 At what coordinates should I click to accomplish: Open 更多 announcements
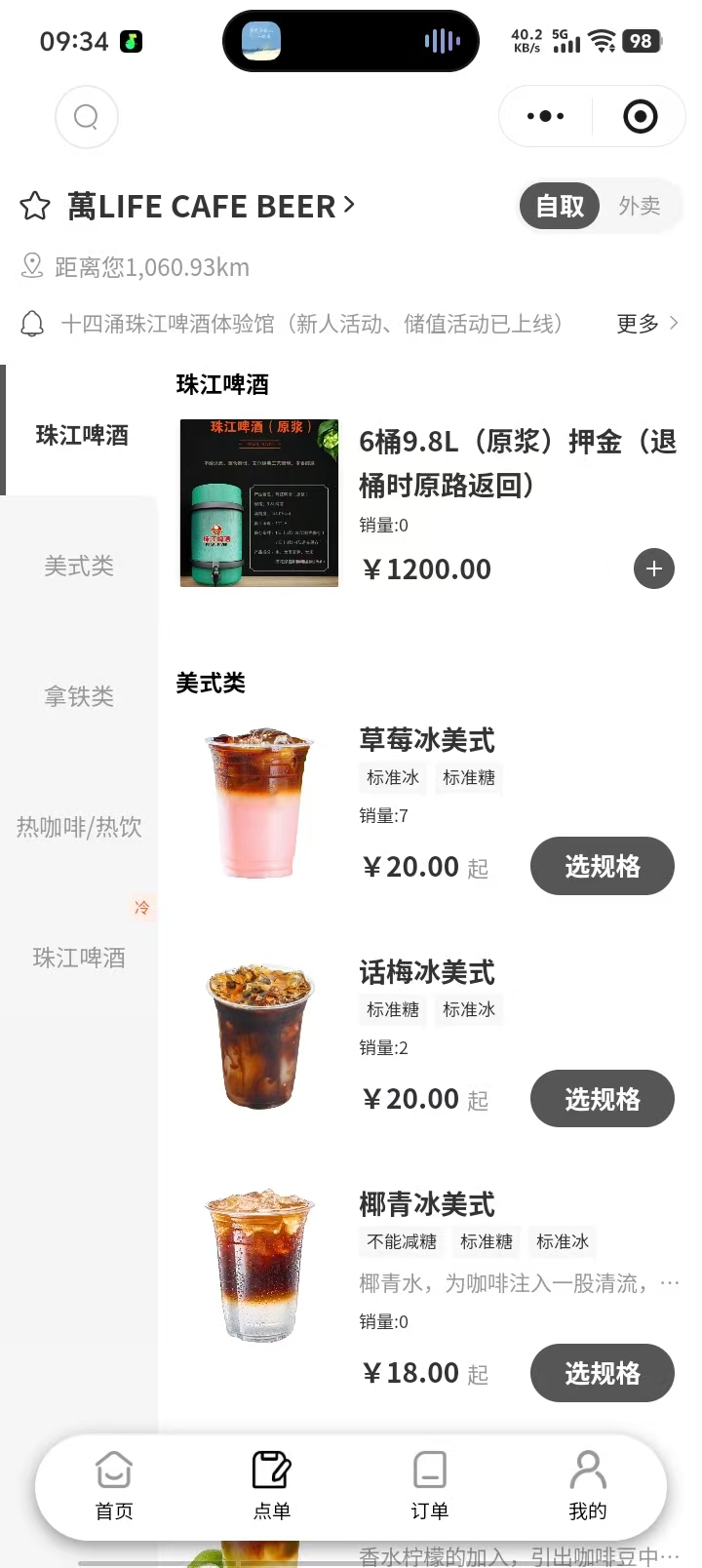[x=646, y=324]
